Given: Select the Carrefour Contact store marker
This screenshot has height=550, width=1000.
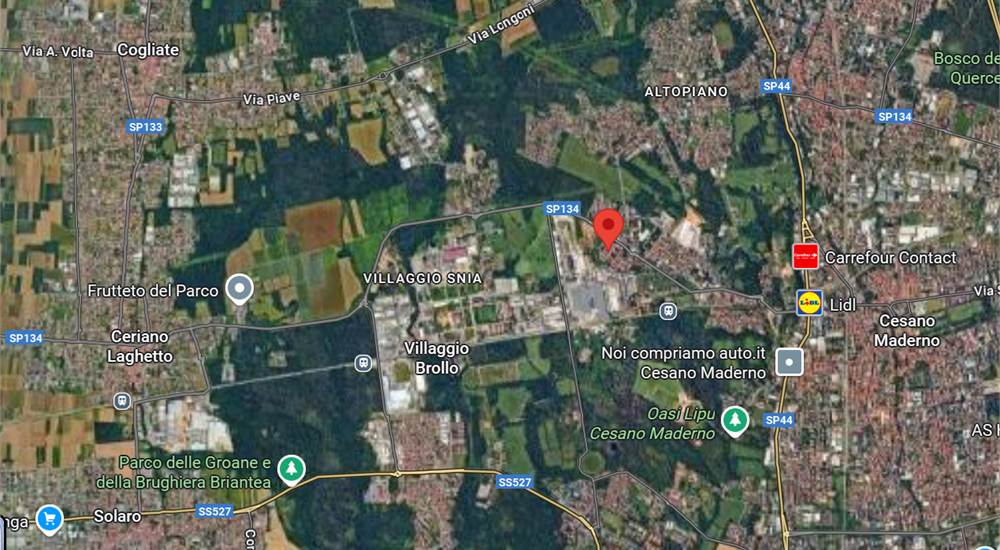Looking at the screenshot, I should click(806, 257).
